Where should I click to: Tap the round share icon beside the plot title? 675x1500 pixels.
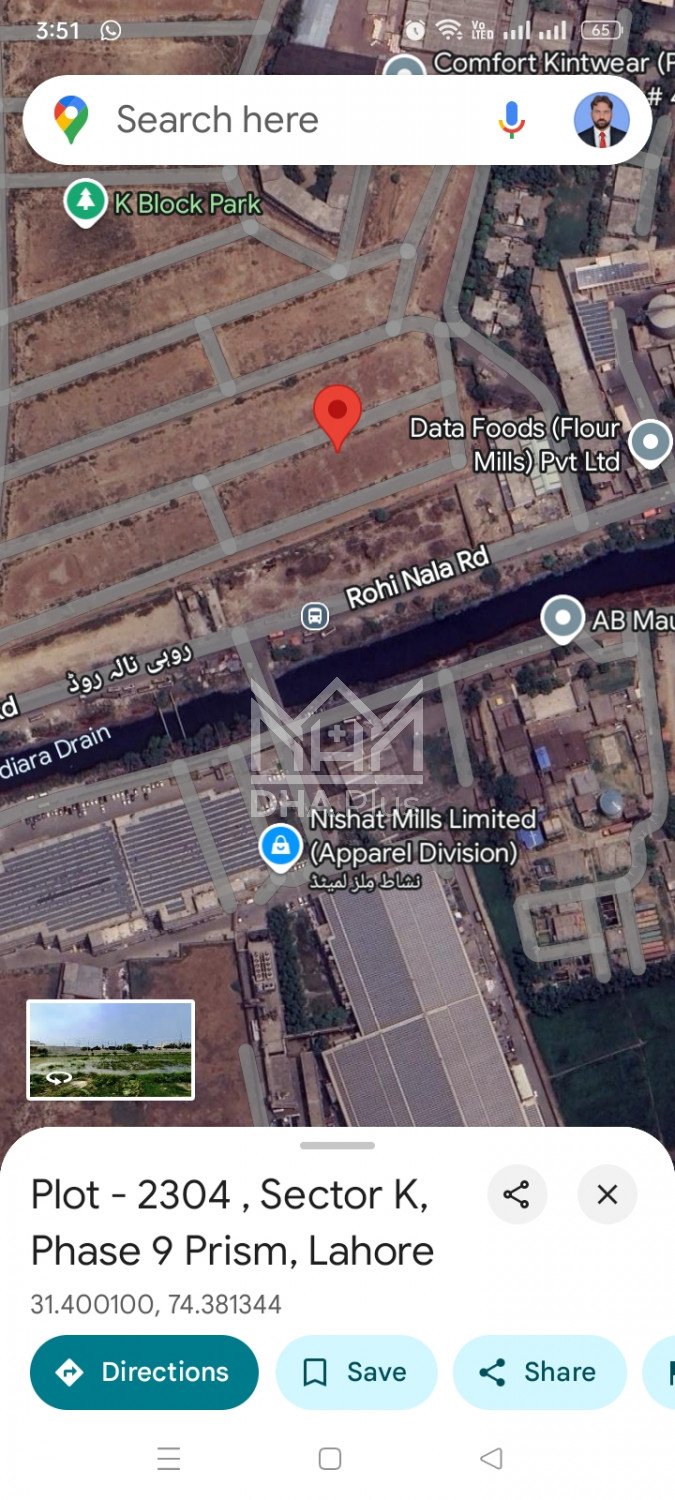[516, 1194]
